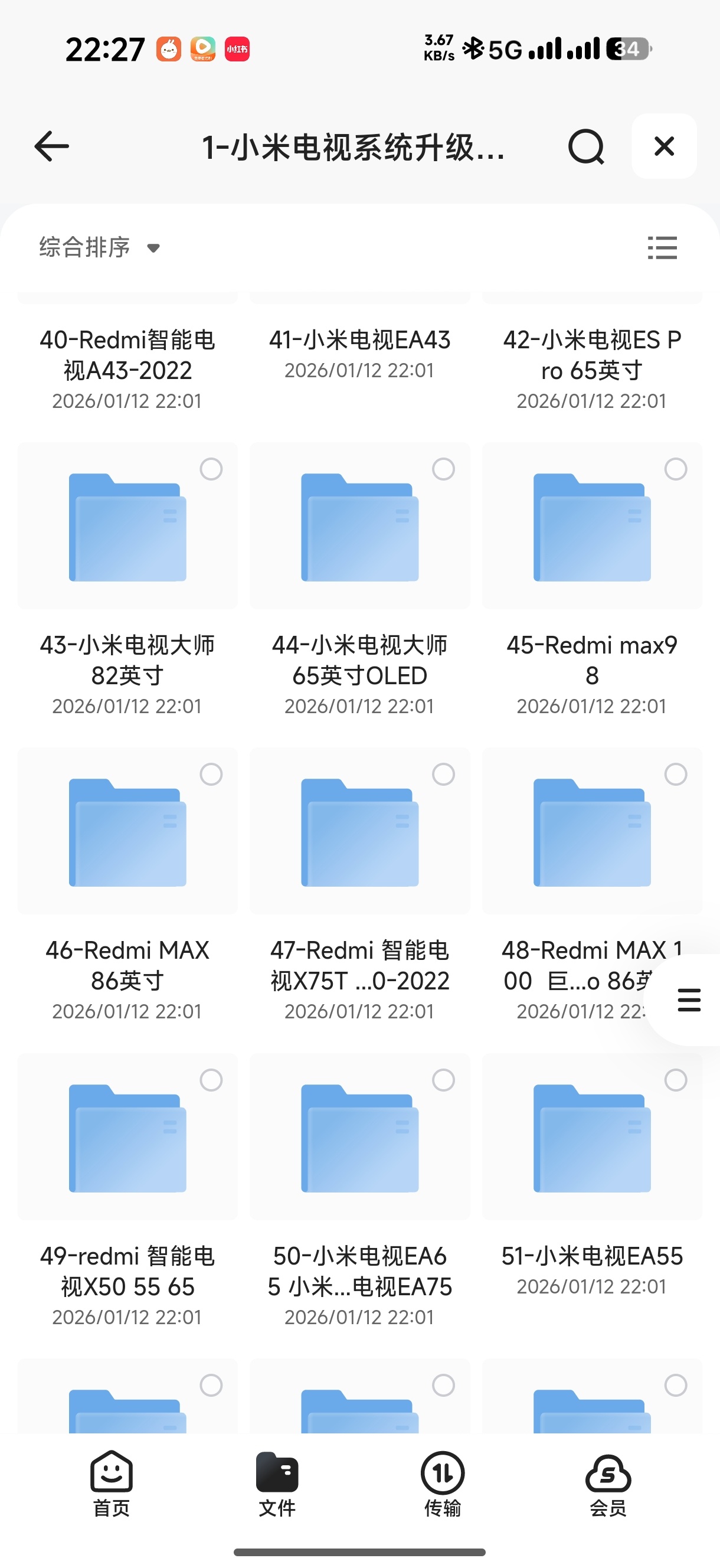Open the floating hamburger quick-menu icon

click(688, 1000)
